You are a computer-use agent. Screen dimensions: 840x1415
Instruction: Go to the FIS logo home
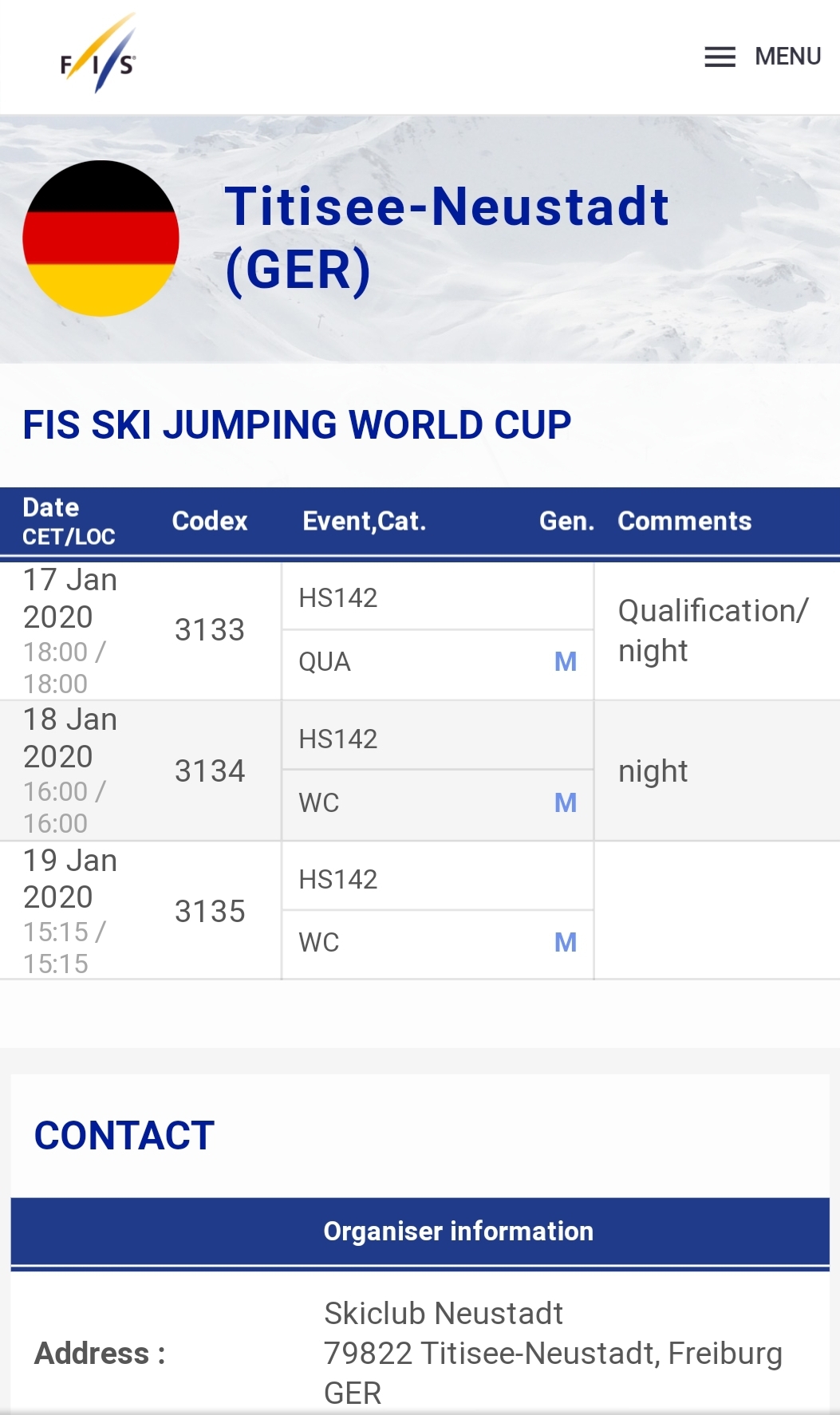[x=98, y=53]
